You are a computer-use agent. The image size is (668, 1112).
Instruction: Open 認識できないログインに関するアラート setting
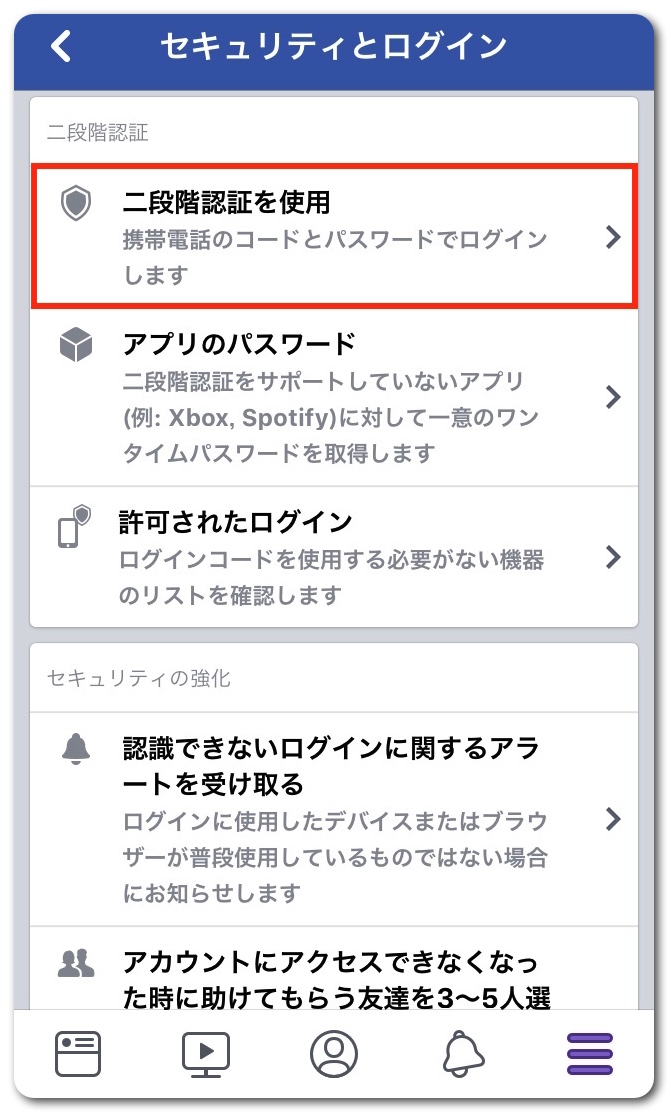coord(334,819)
